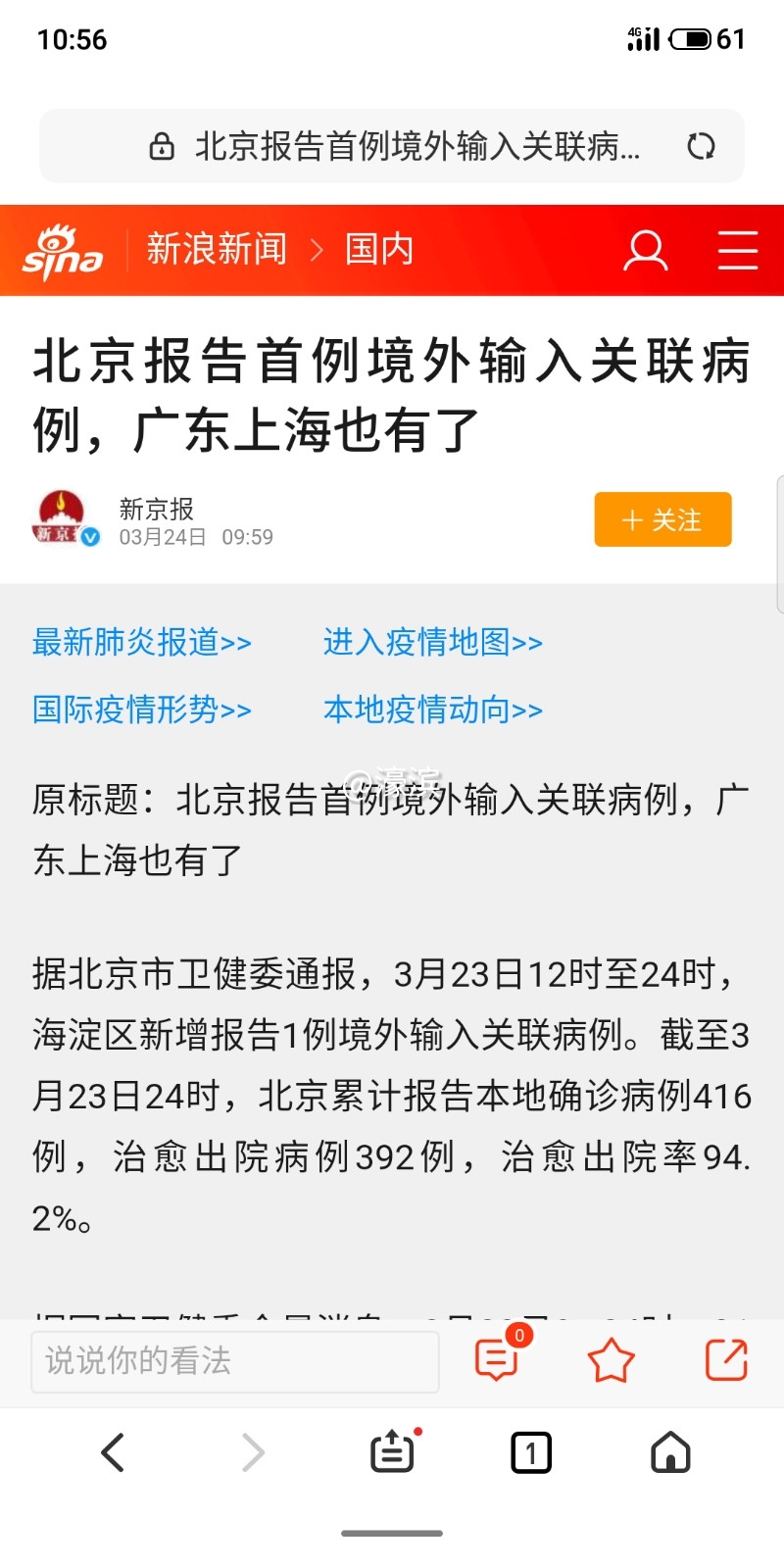Go to 新浪新闻 section
Viewport: 784px width, 1568px height.
(217, 250)
